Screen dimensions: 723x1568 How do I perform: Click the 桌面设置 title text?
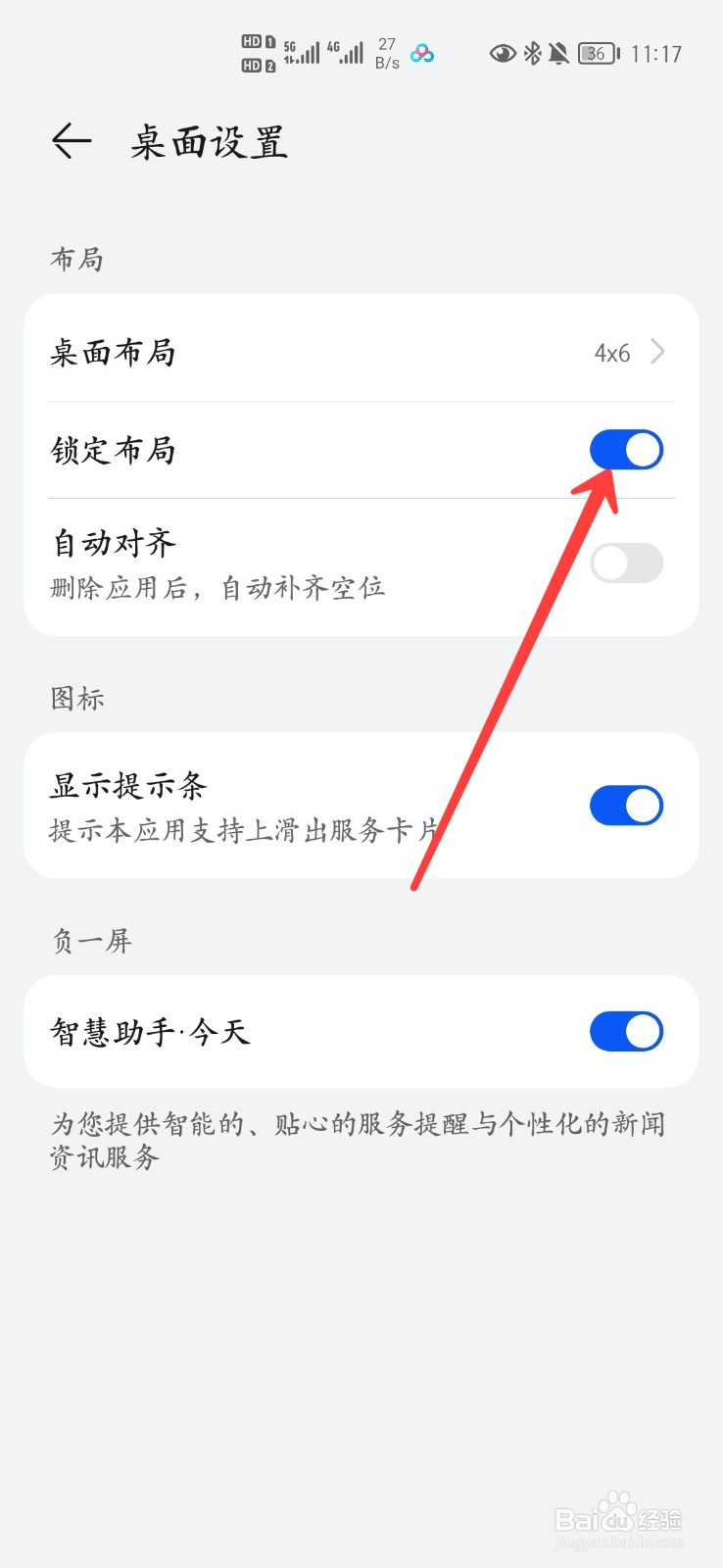point(210,142)
